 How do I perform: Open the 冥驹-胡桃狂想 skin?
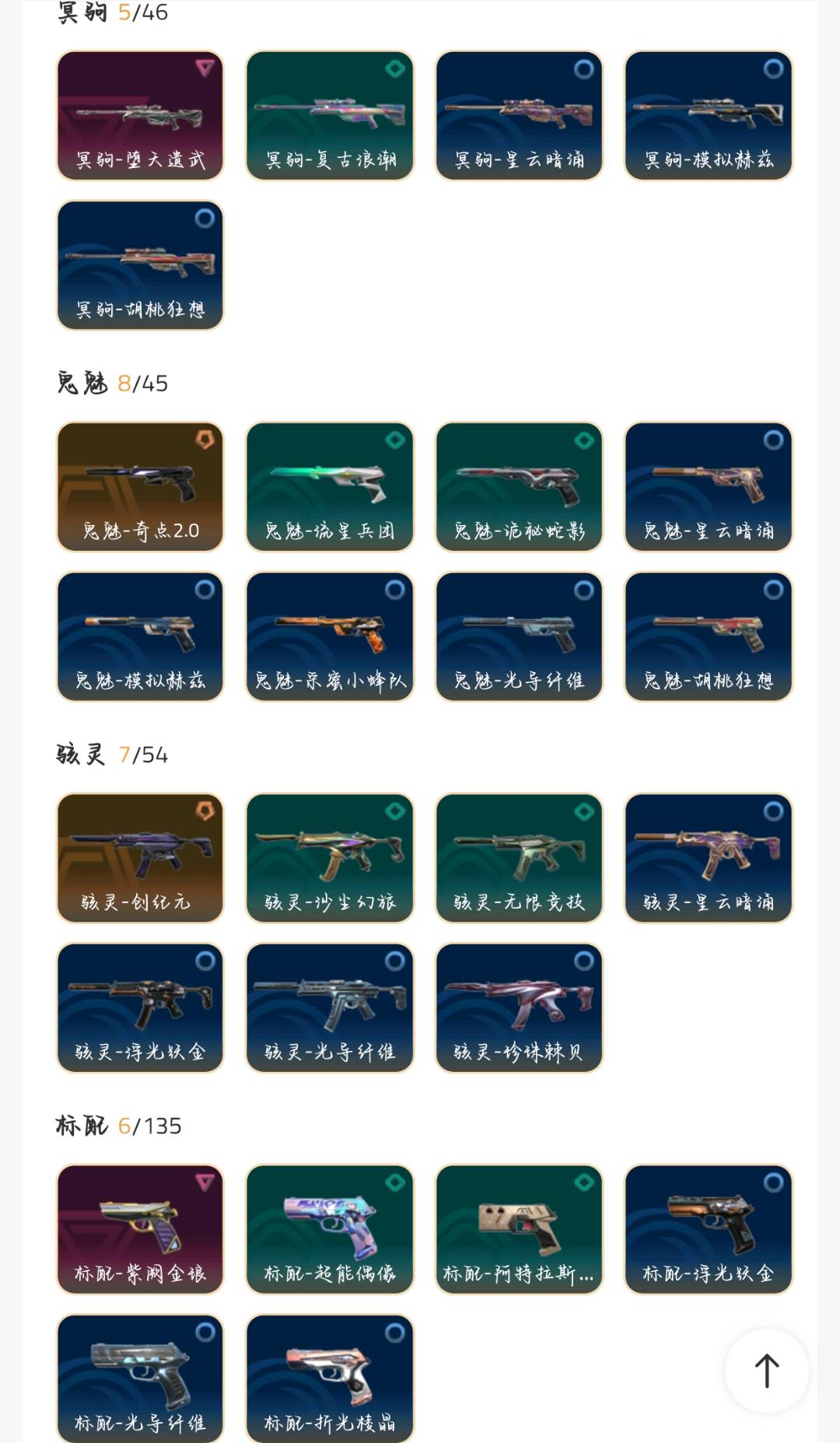140,265
